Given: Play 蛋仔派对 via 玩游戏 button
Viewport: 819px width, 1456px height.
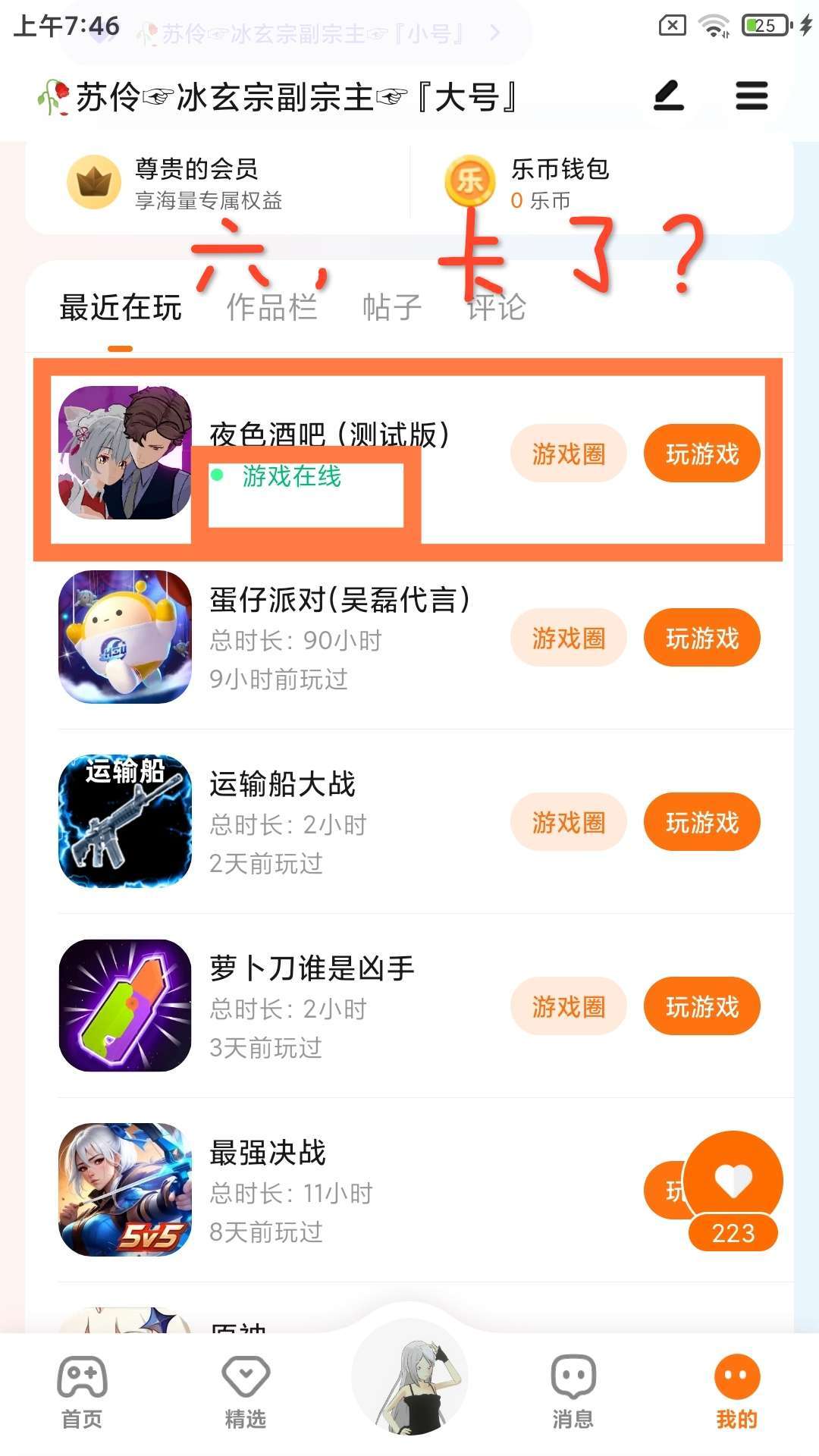Looking at the screenshot, I should click(701, 638).
